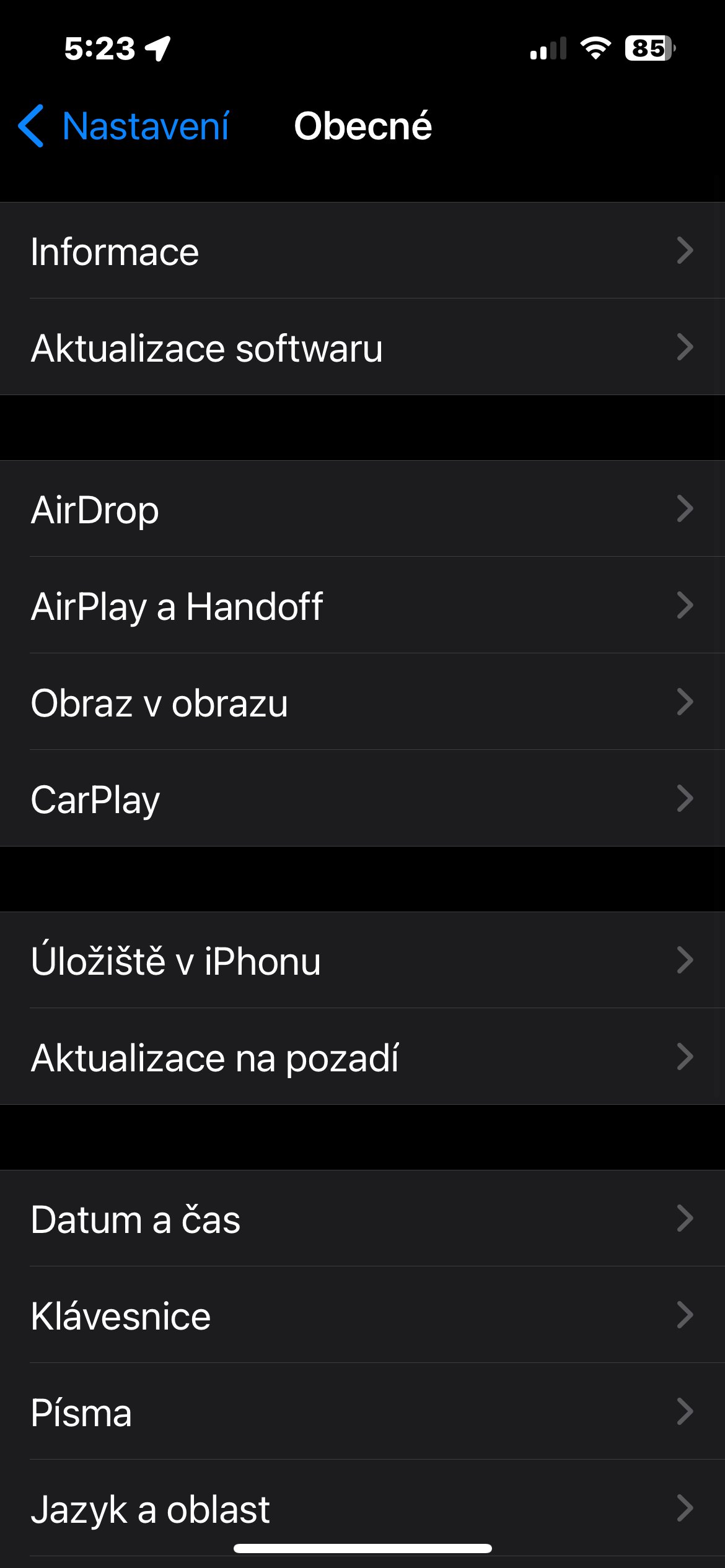Open Aktualizace na pozadí
Screen dimensions: 725x1568
(x=362, y=1057)
